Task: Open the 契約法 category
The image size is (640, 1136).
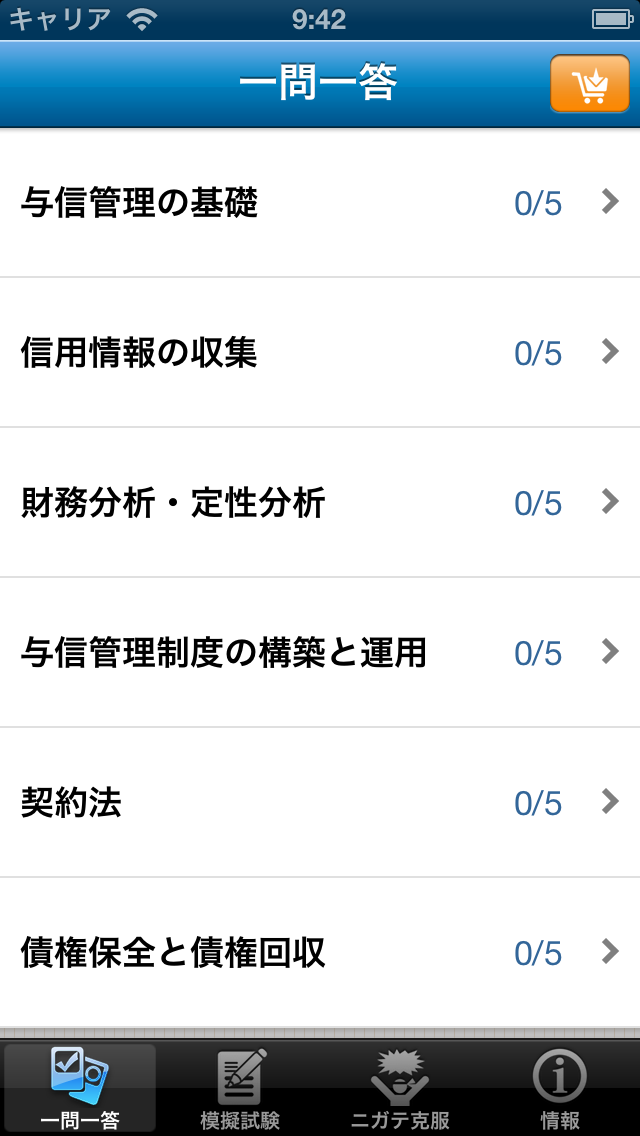Action: (320, 802)
